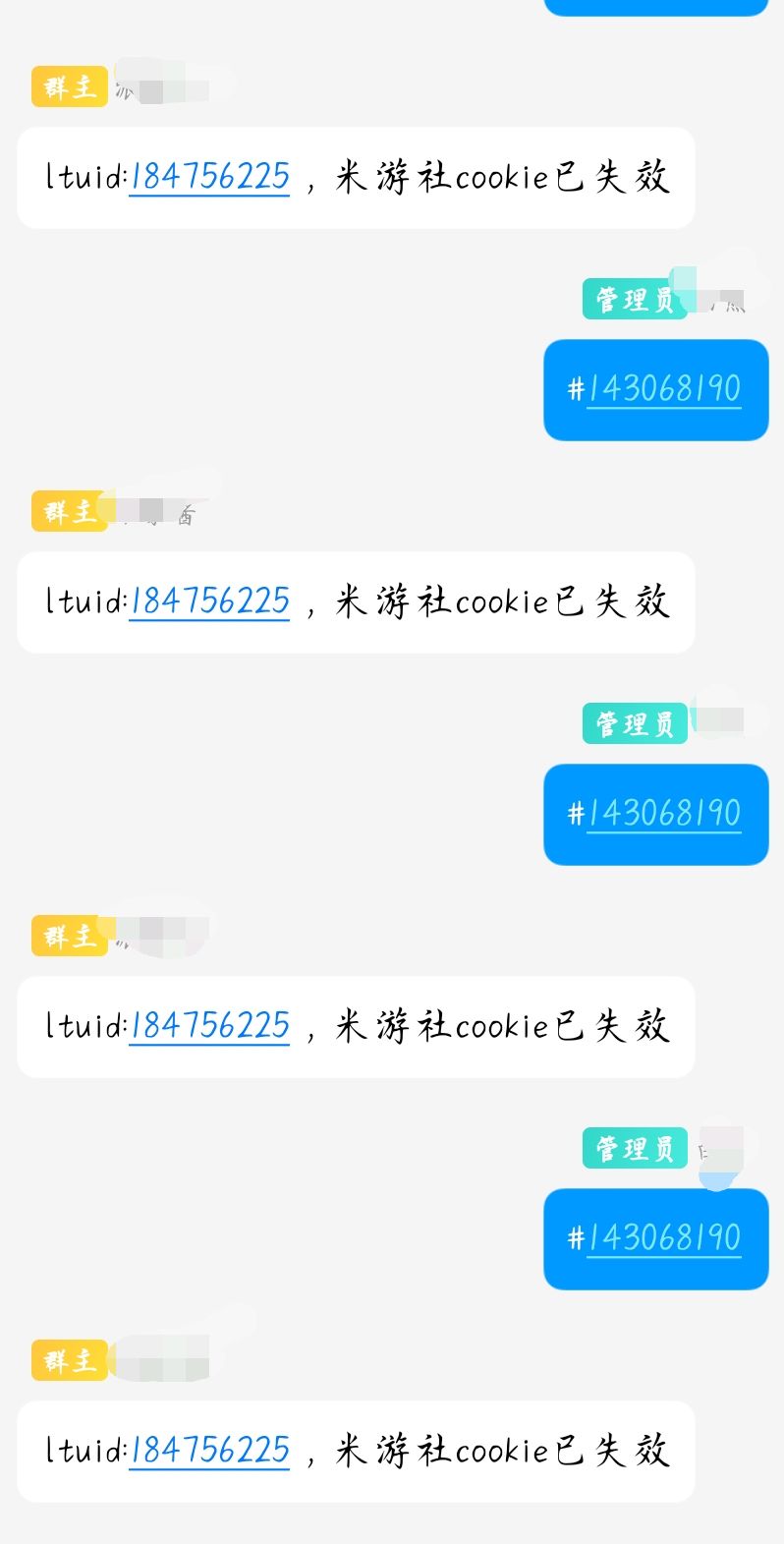The width and height of the screenshot is (784, 1544).
Task: Click the second ltuid 184756225 link
Action: (x=208, y=601)
